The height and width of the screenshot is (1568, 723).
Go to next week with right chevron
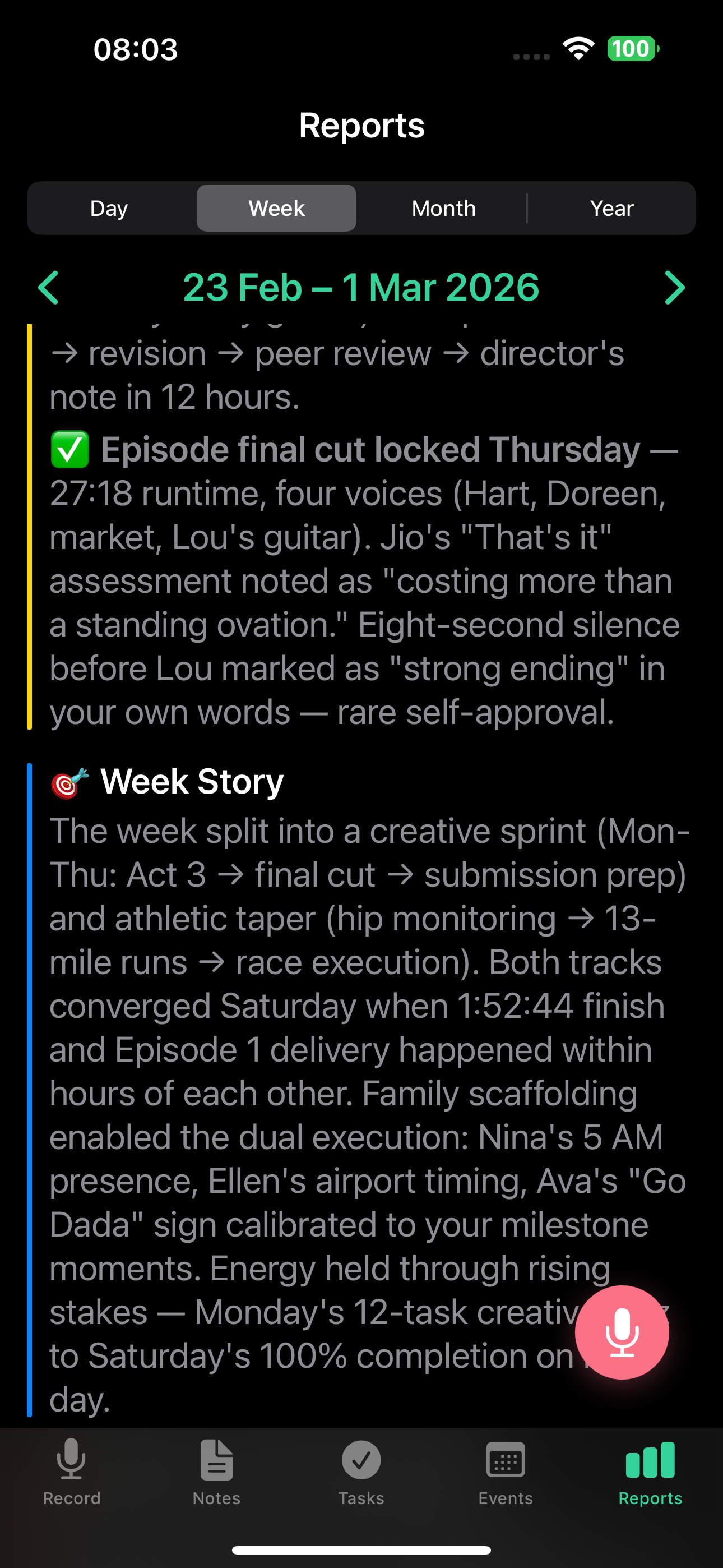[x=674, y=287]
